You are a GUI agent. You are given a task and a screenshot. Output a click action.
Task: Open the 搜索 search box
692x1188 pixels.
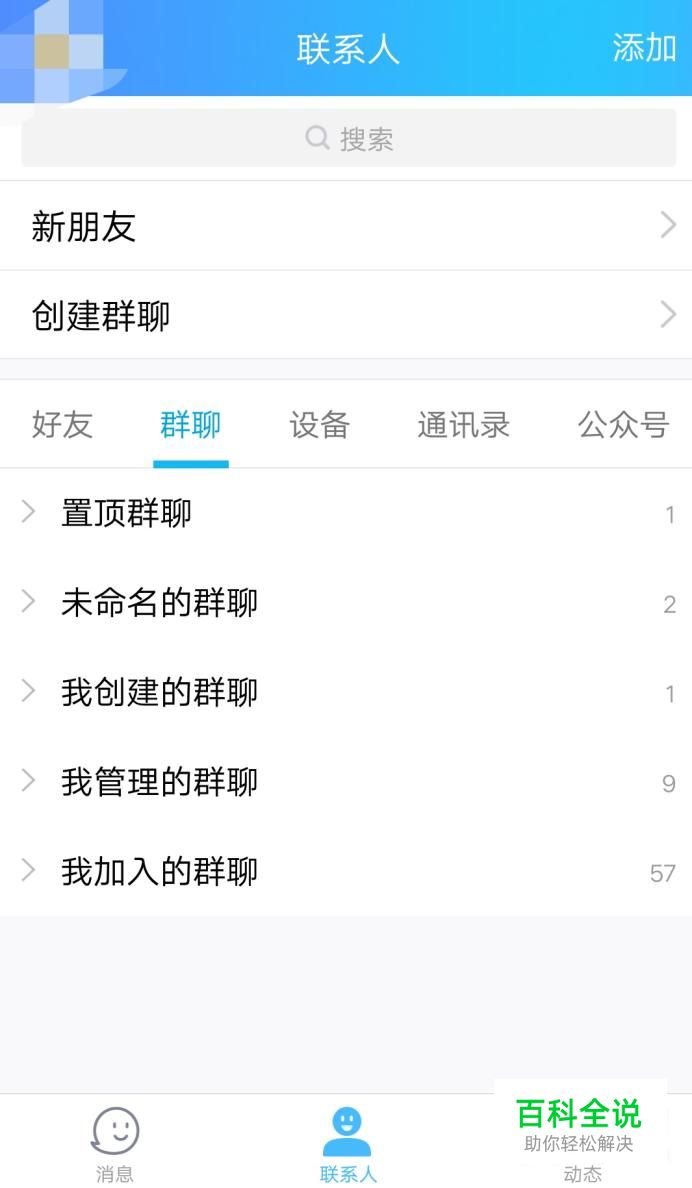pyautogui.click(x=348, y=138)
